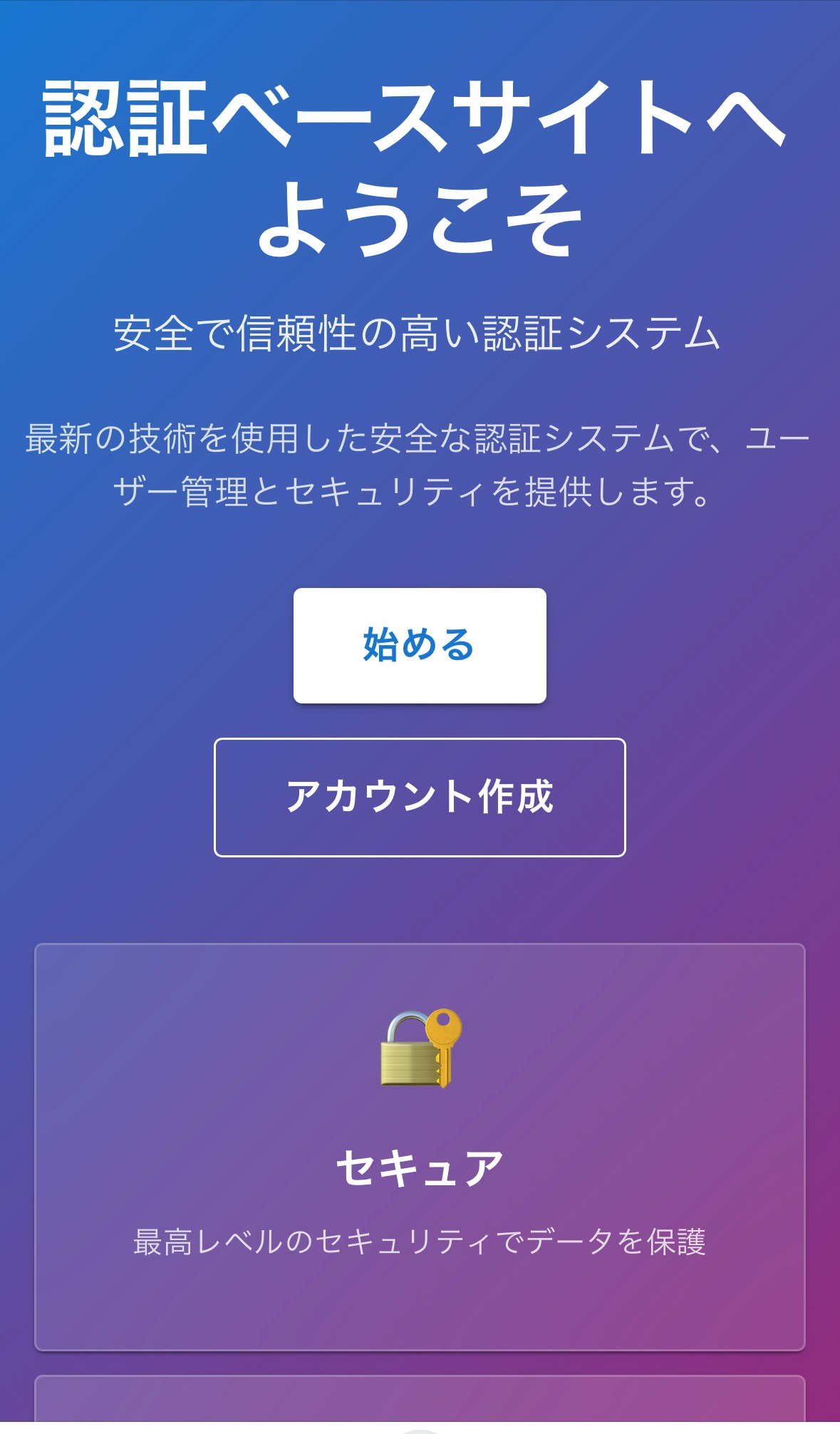The width and height of the screenshot is (840, 1434).
Task: Tap the 始める button
Action: click(420, 645)
